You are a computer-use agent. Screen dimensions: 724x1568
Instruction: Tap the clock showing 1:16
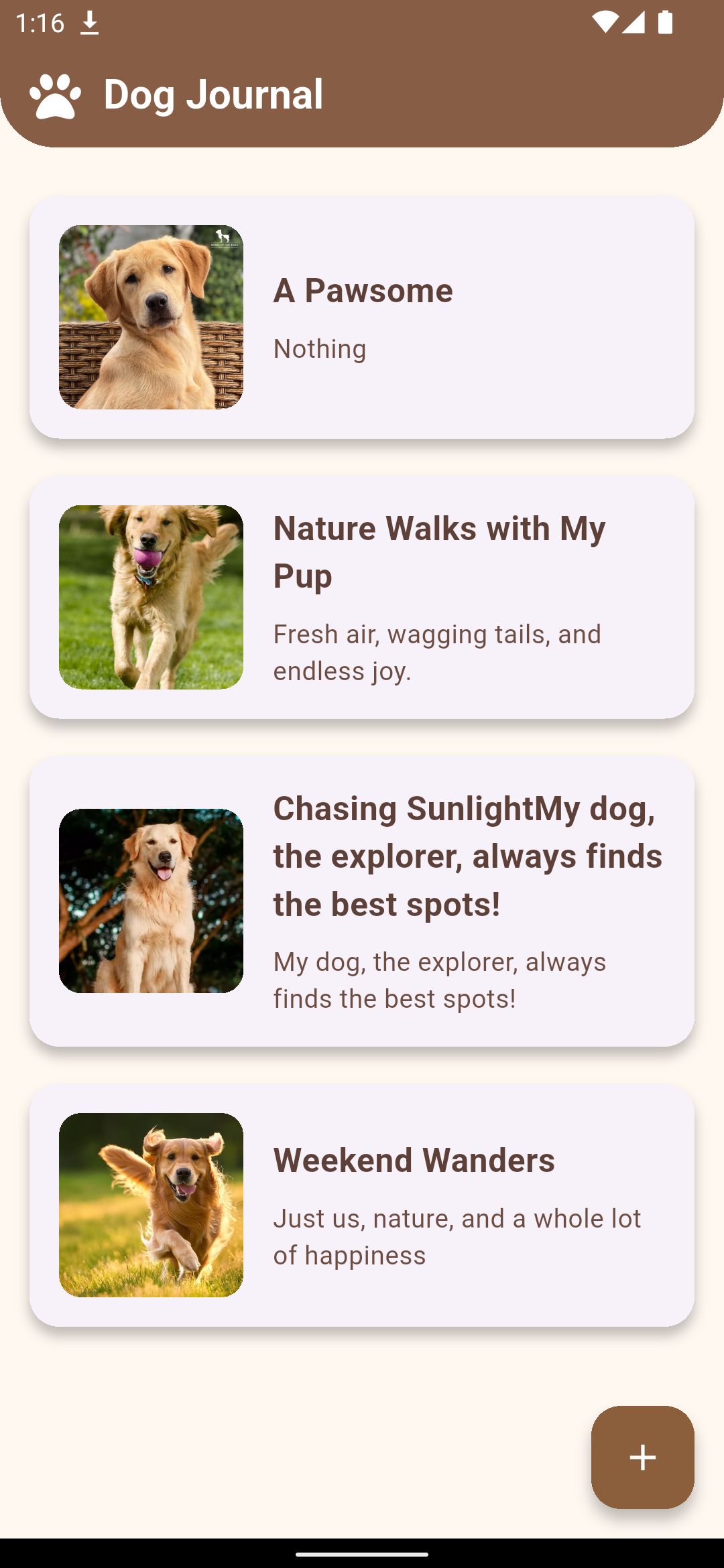tap(40, 23)
